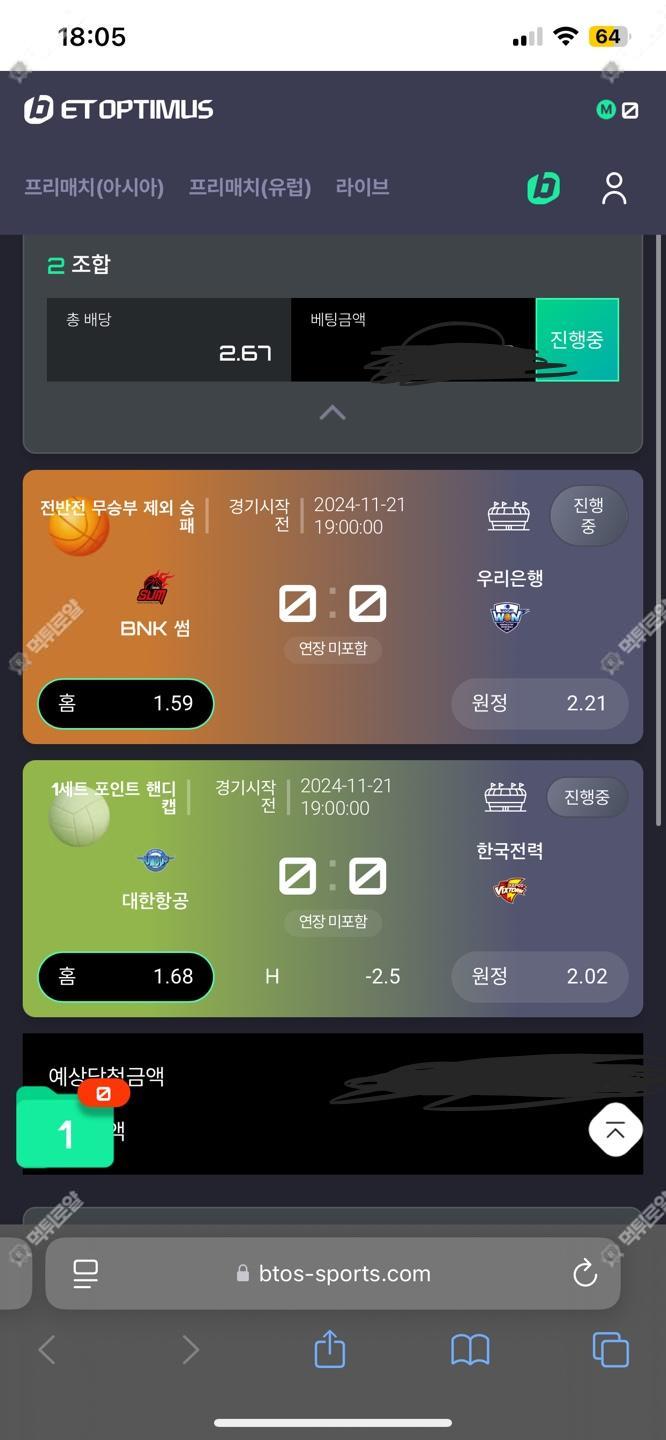Screen dimensions: 666x1440
Task: Collapse the 2 조합 bet details
Action: (x=332, y=412)
